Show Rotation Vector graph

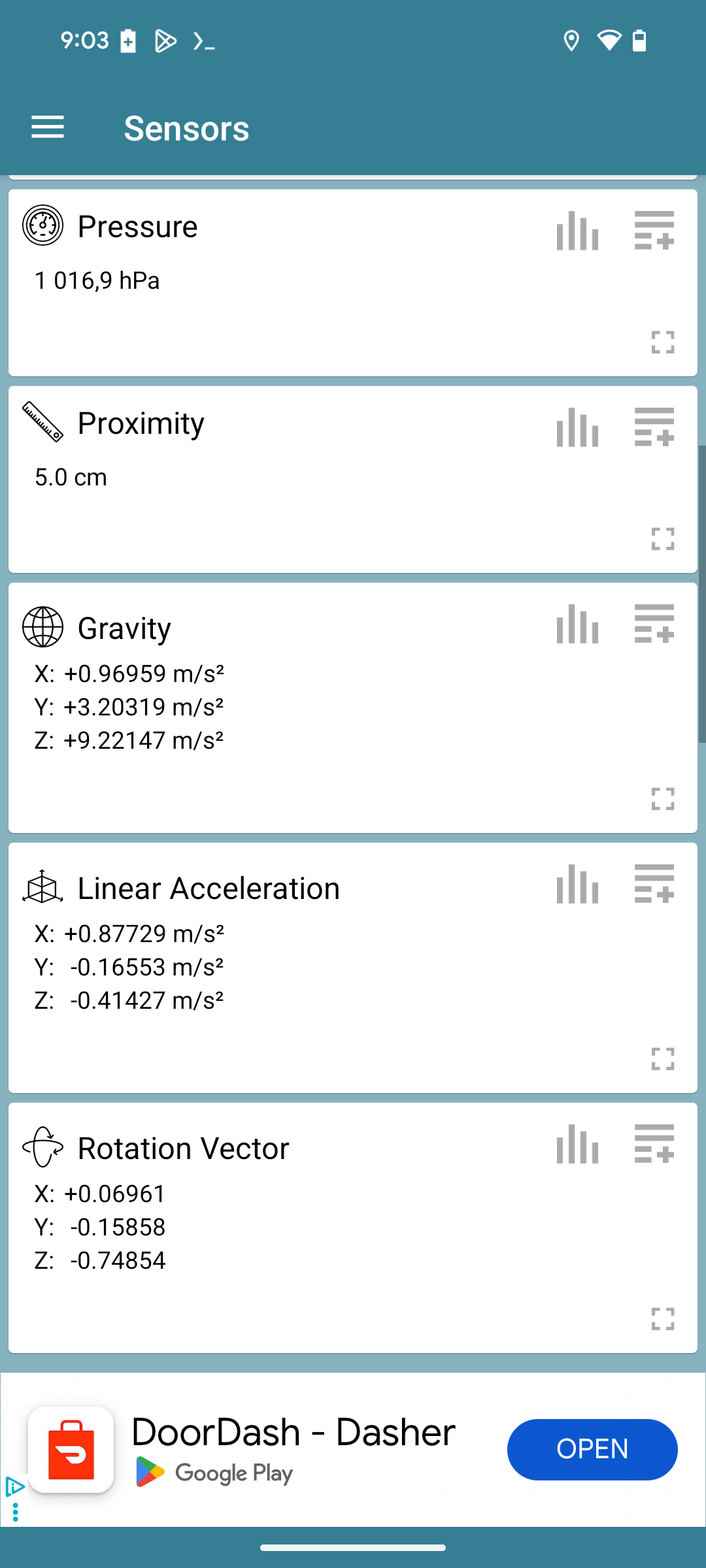click(x=577, y=1144)
